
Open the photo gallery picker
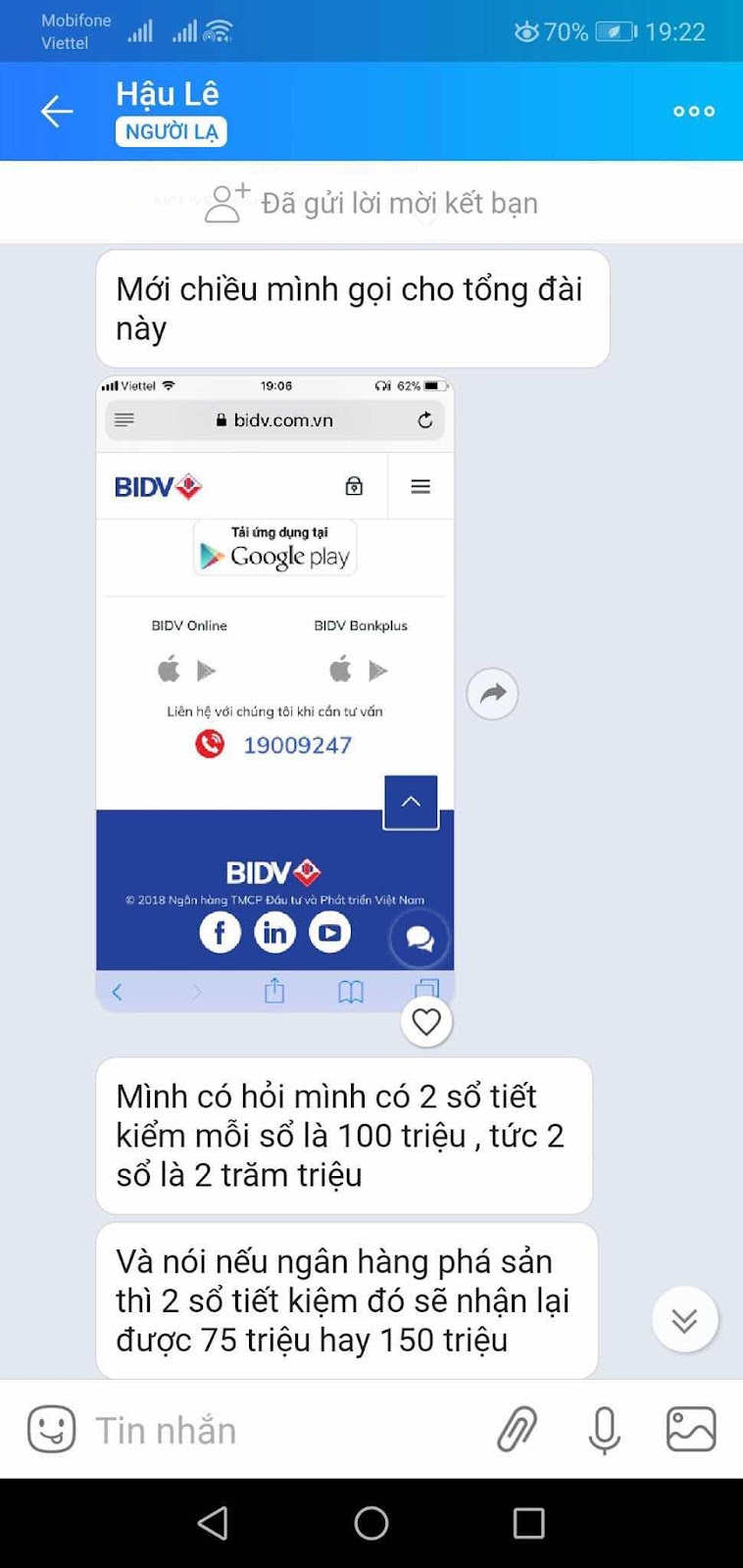click(x=691, y=1430)
